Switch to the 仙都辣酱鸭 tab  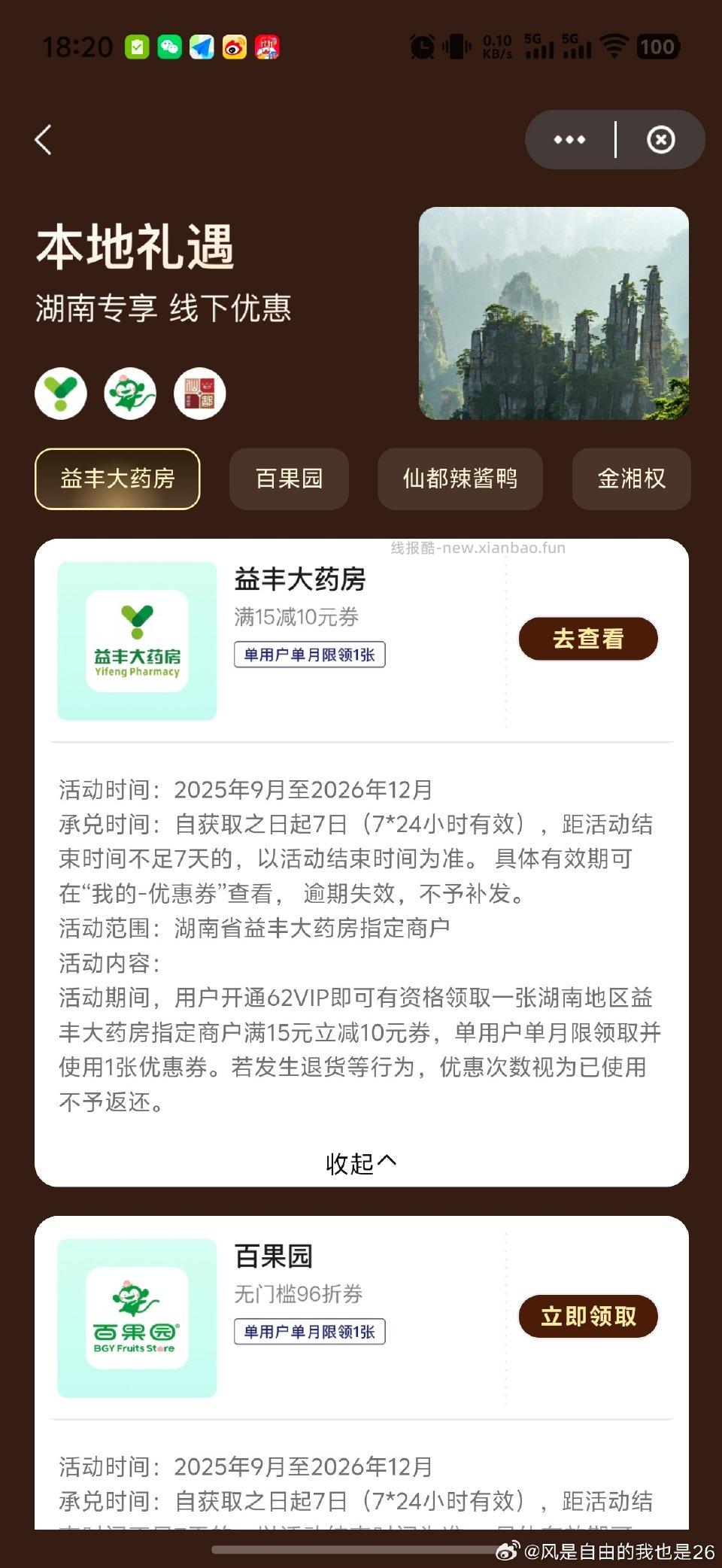tap(460, 479)
